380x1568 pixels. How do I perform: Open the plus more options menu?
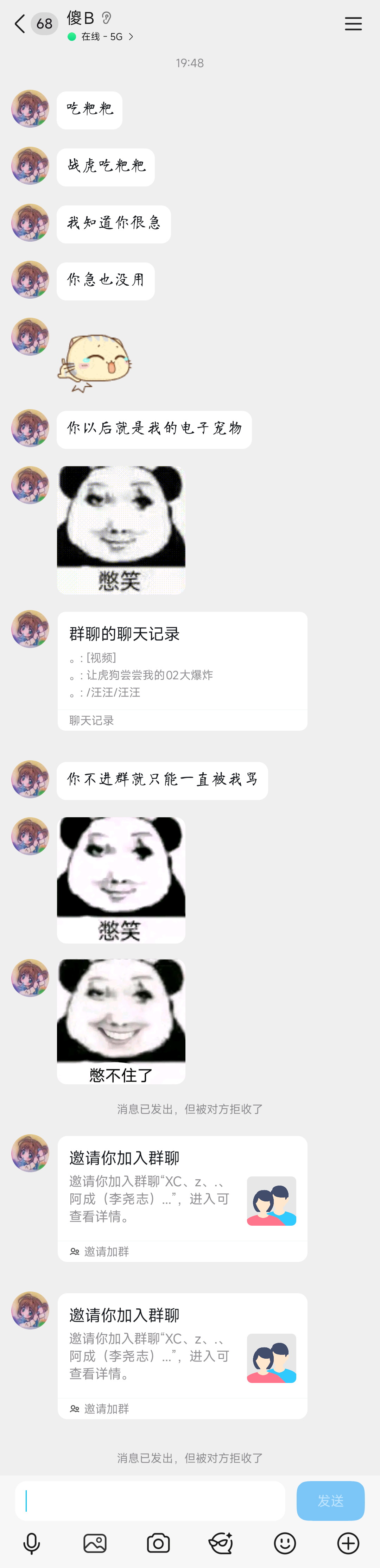pyautogui.click(x=348, y=1543)
